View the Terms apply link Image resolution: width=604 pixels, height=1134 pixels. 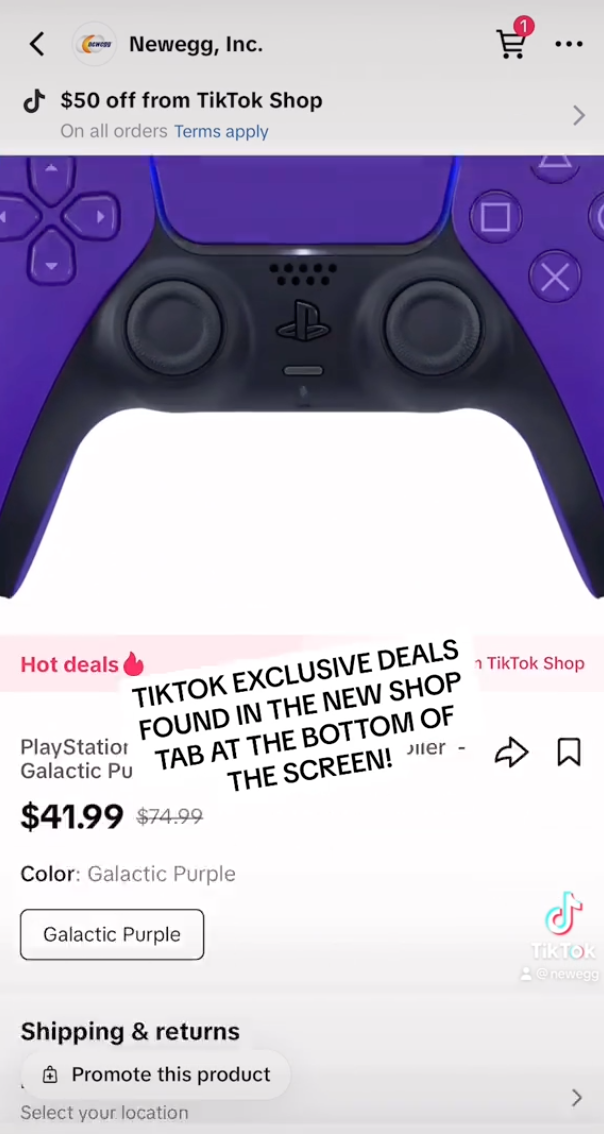(221, 131)
